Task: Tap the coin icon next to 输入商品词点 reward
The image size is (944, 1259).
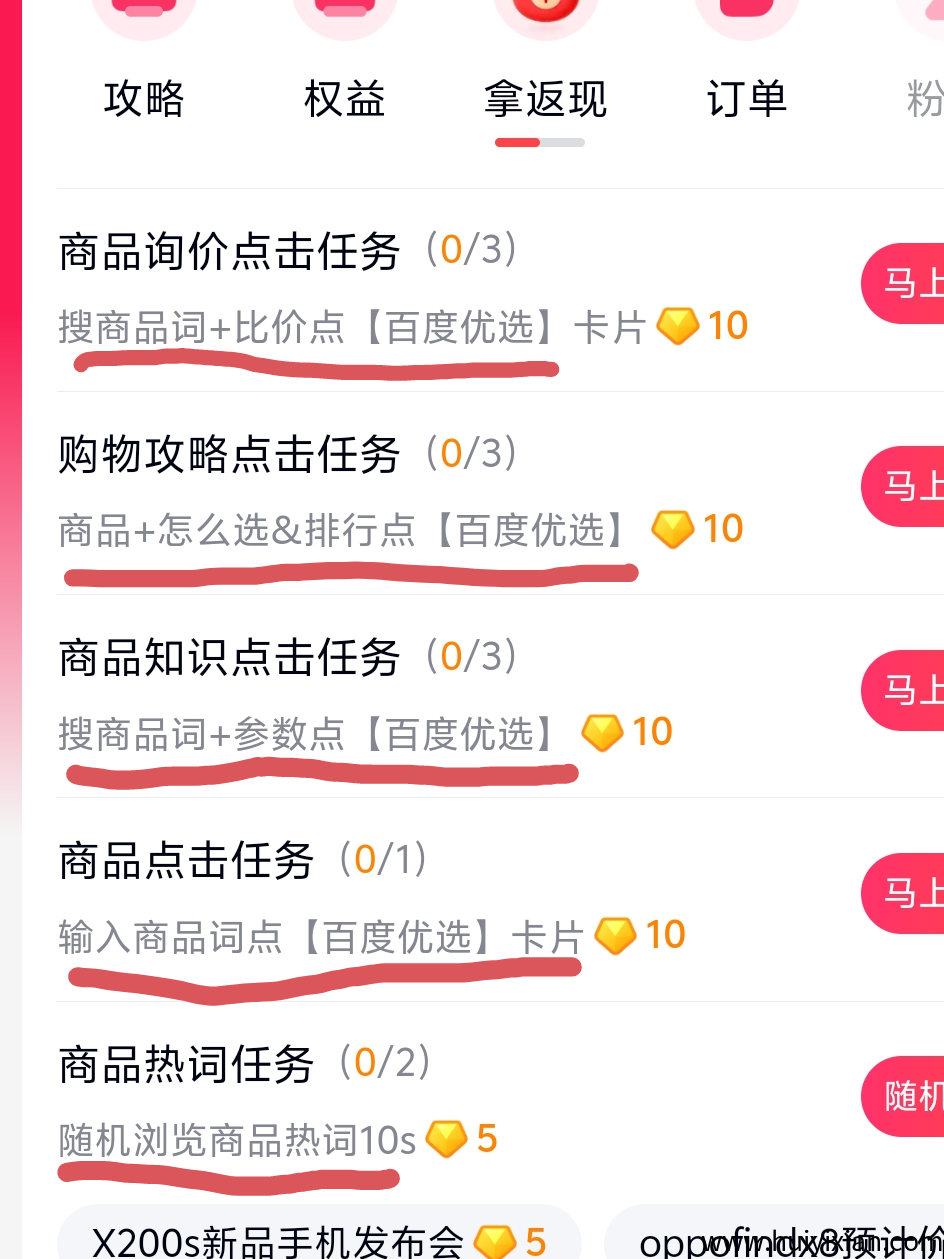Action: click(x=616, y=934)
